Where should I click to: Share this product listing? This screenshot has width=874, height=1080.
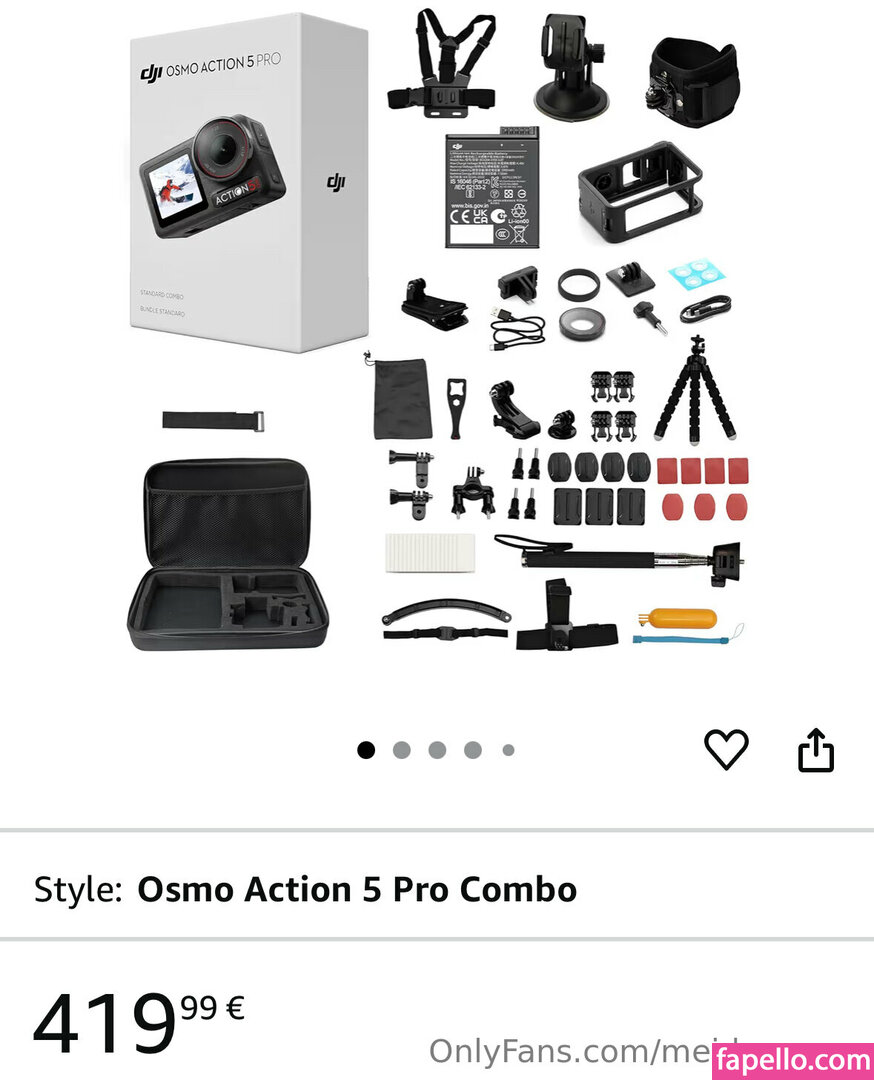(x=815, y=750)
